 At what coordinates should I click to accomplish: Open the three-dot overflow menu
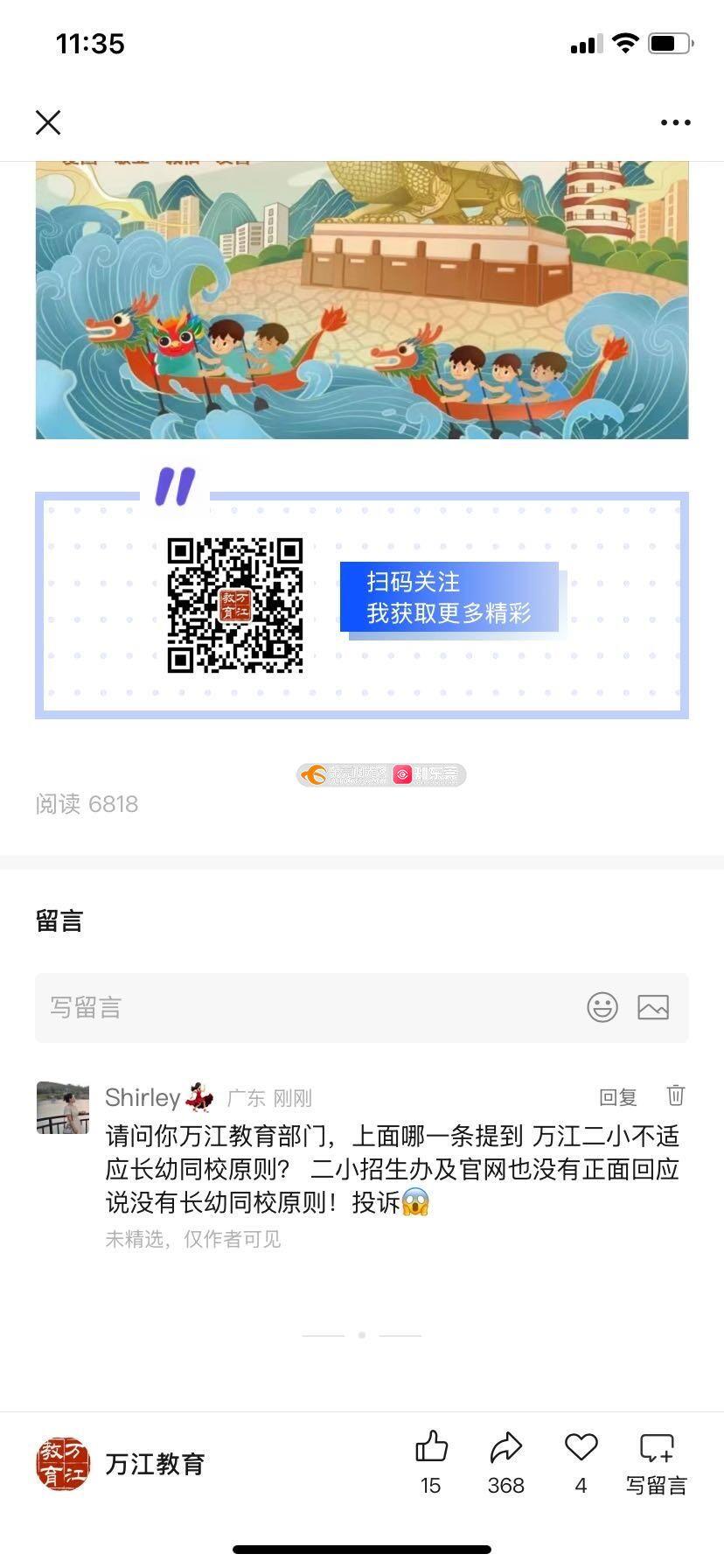(x=675, y=122)
